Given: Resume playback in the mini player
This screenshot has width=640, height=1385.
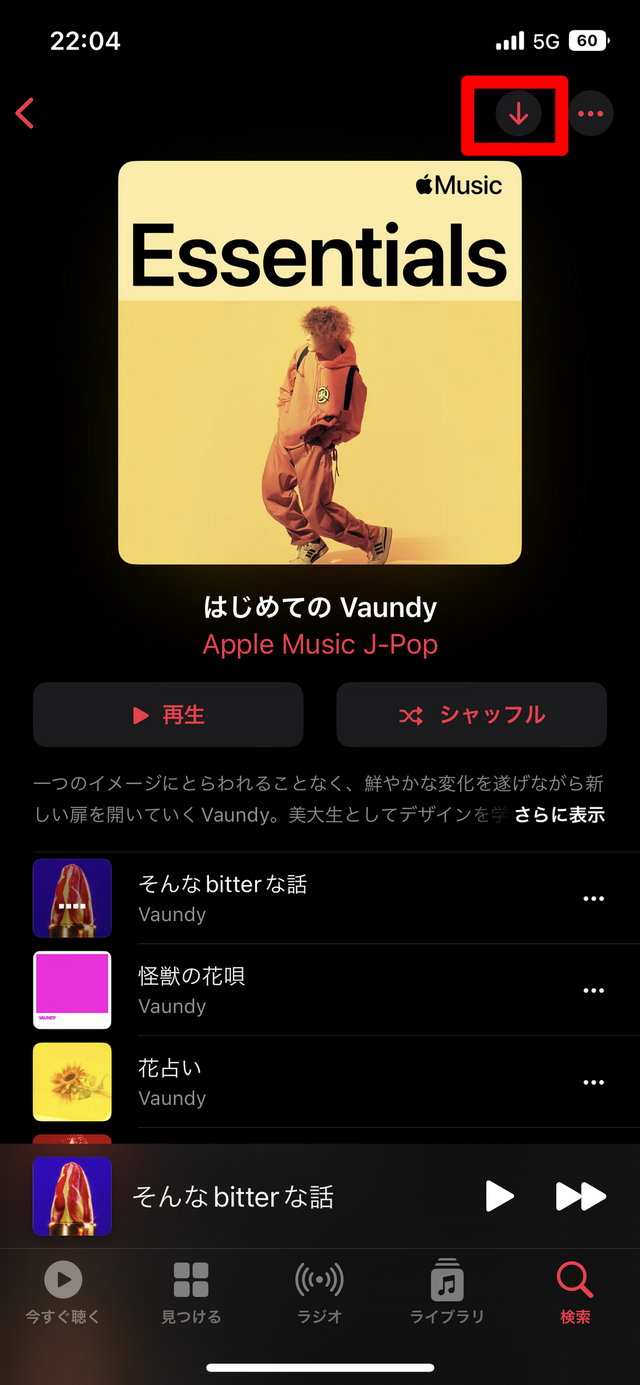Looking at the screenshot, I should click(499, 1196).
